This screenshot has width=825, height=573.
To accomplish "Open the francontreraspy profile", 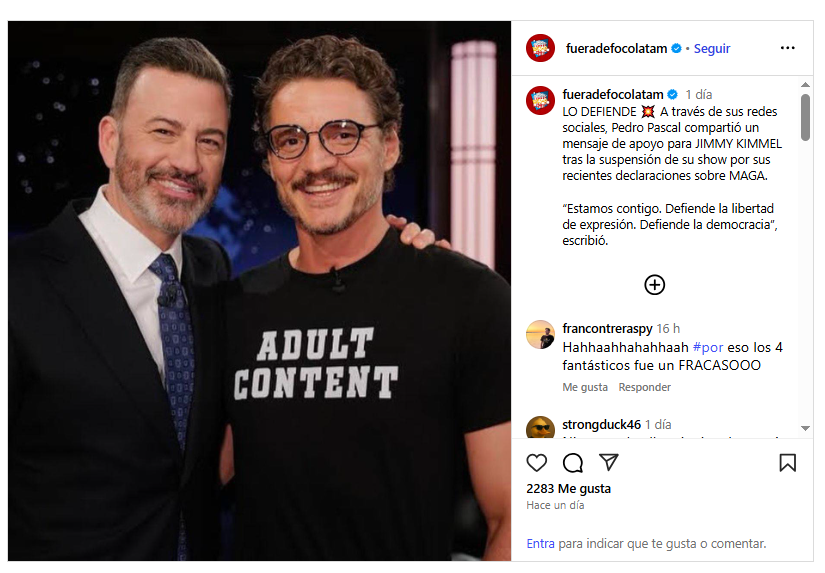I will click(607, 328).
